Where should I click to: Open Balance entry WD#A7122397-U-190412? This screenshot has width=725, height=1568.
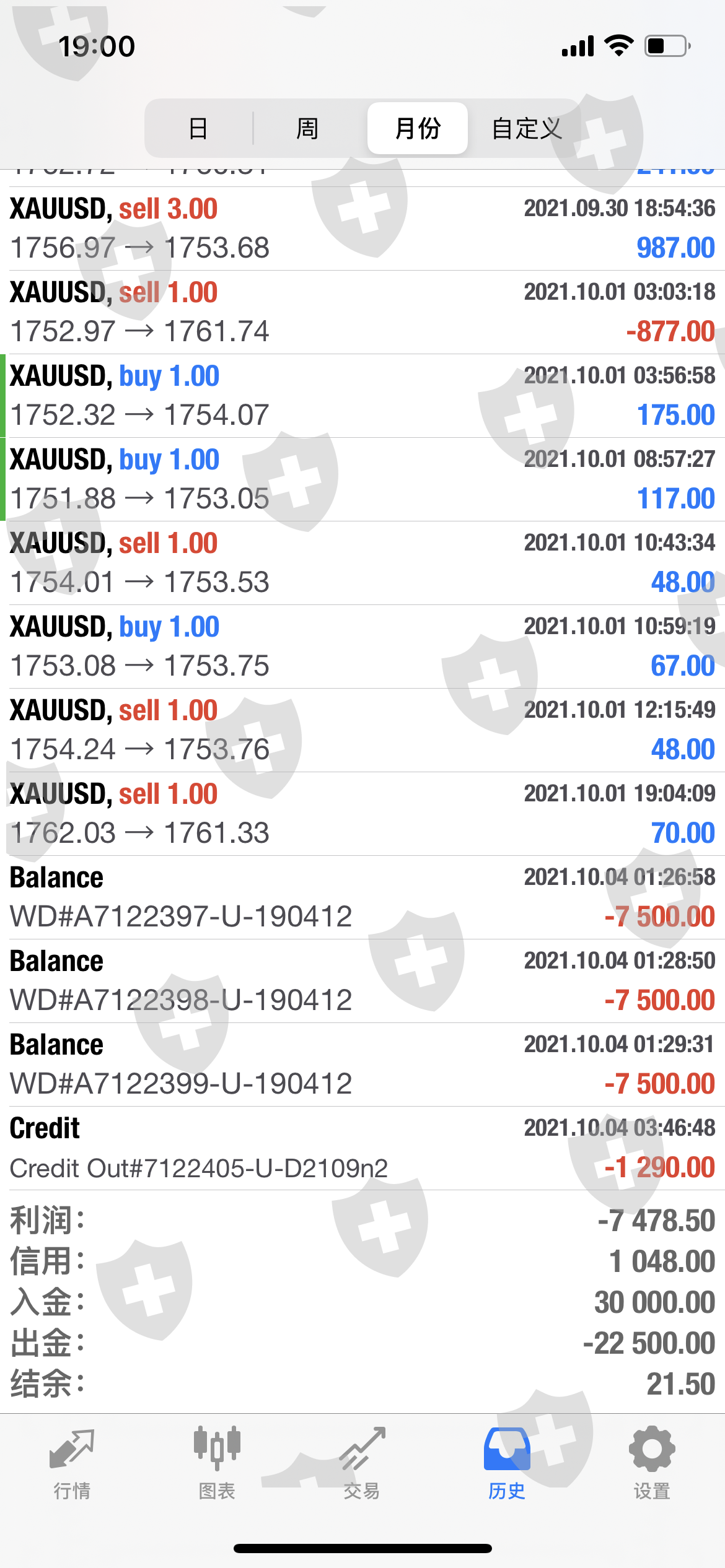tap(362, 897)
